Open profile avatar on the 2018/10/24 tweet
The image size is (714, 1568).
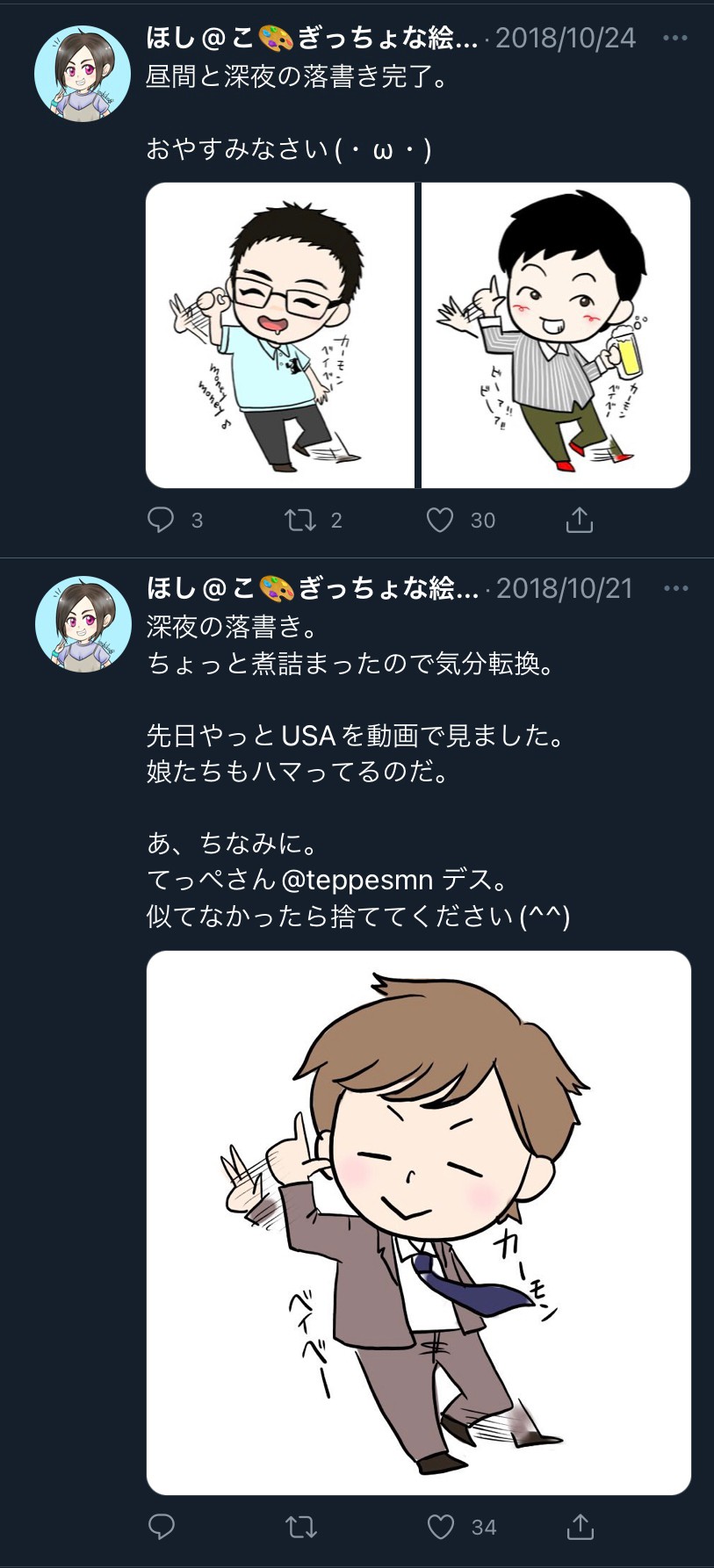pyautogui.click(x=83, y=74)
